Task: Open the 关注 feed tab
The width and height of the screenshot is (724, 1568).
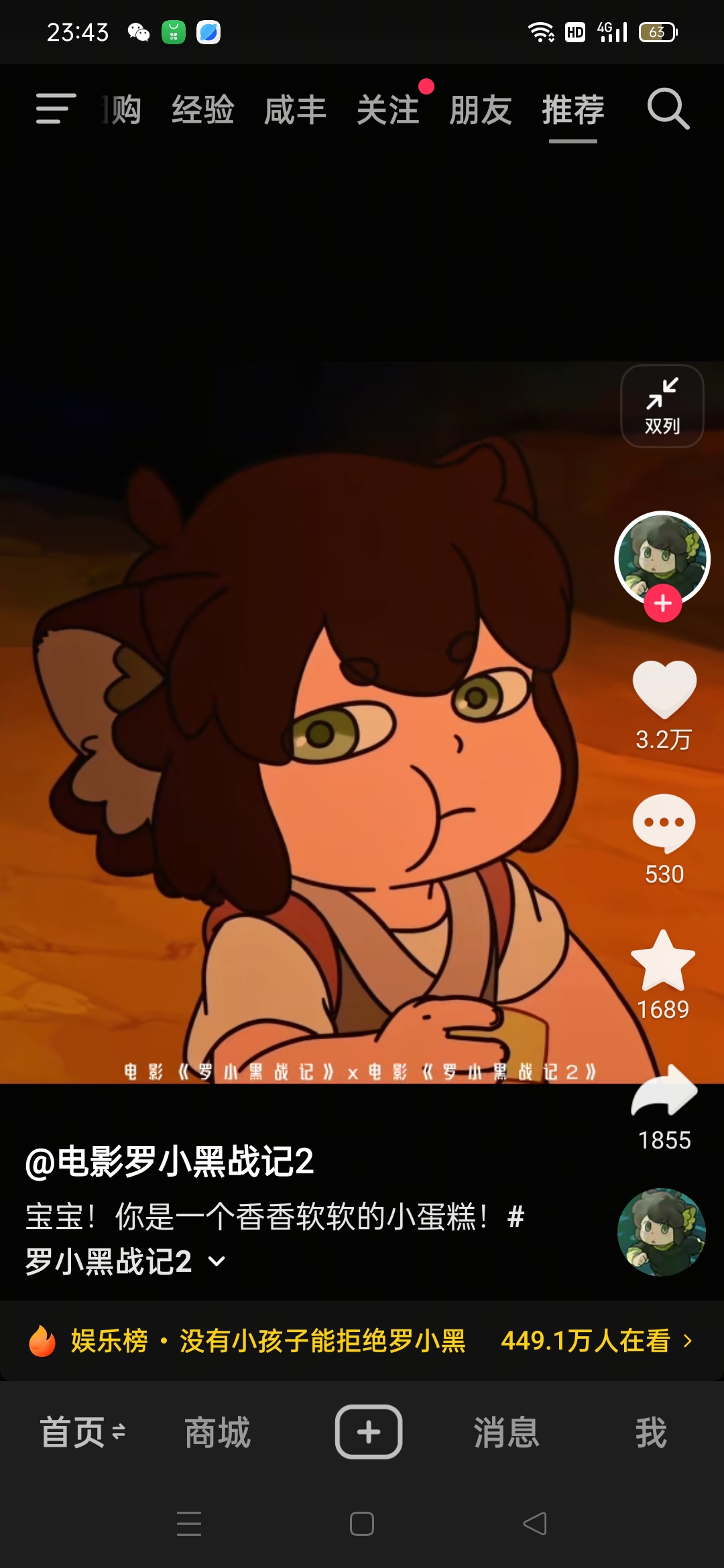Action: 387,110
